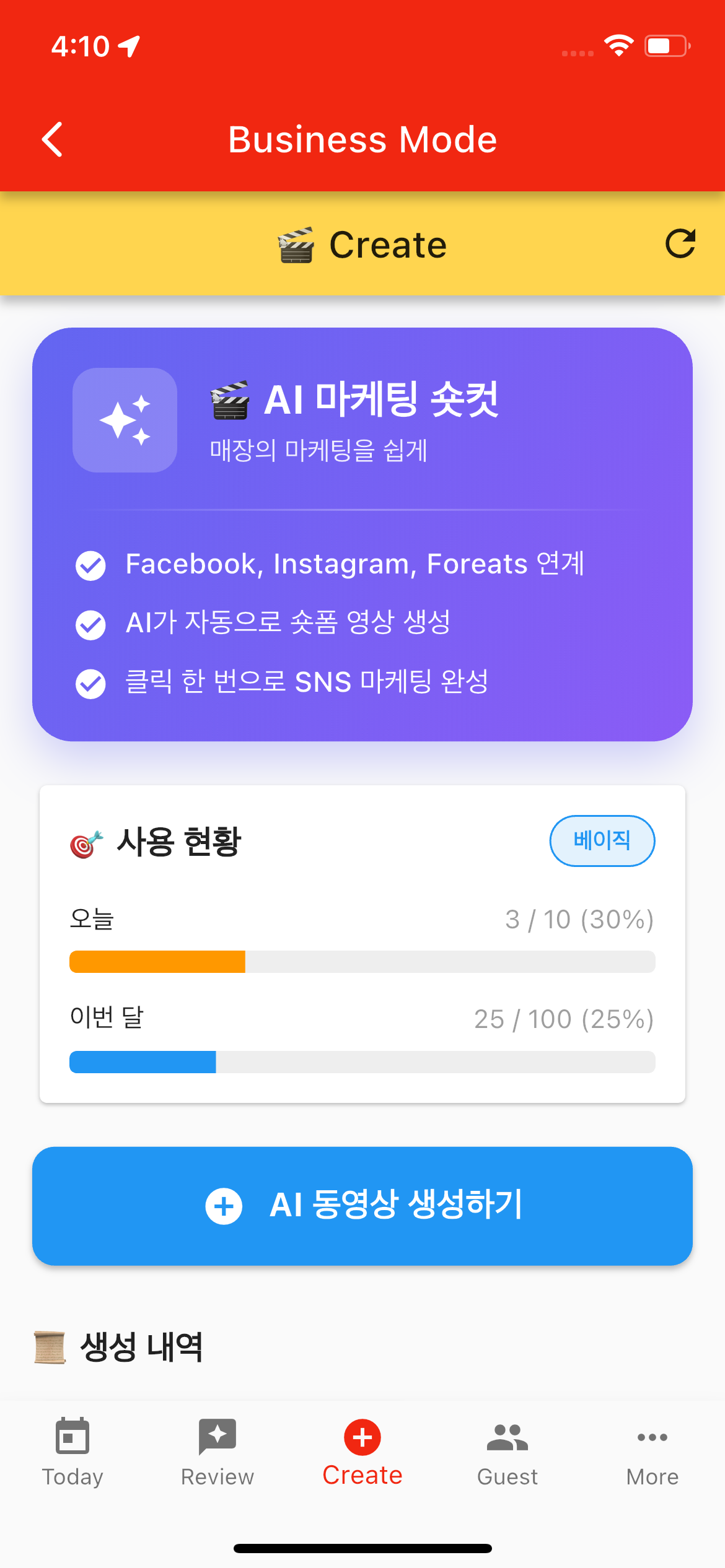This screenshot has width=725, height=1568.
Task: Tap the orange 오늘 progress bar
Action: 362,962
